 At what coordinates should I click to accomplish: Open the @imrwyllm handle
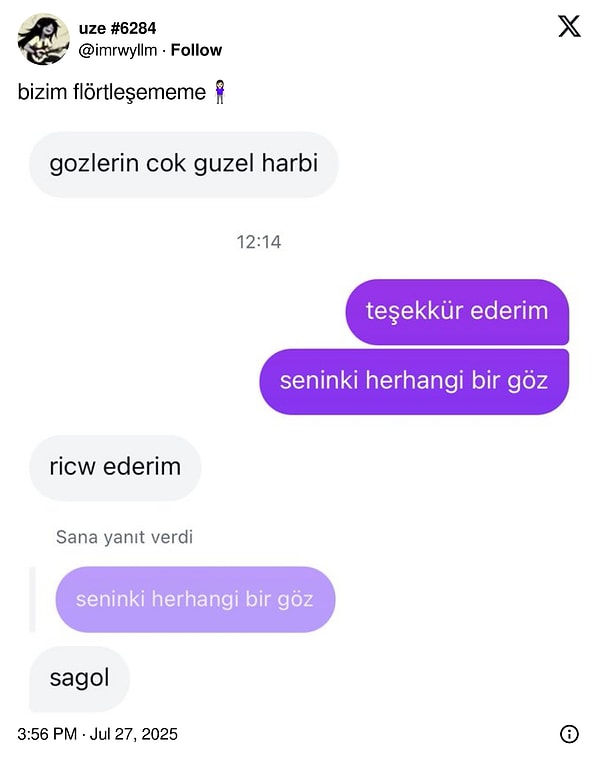point(117,50)
